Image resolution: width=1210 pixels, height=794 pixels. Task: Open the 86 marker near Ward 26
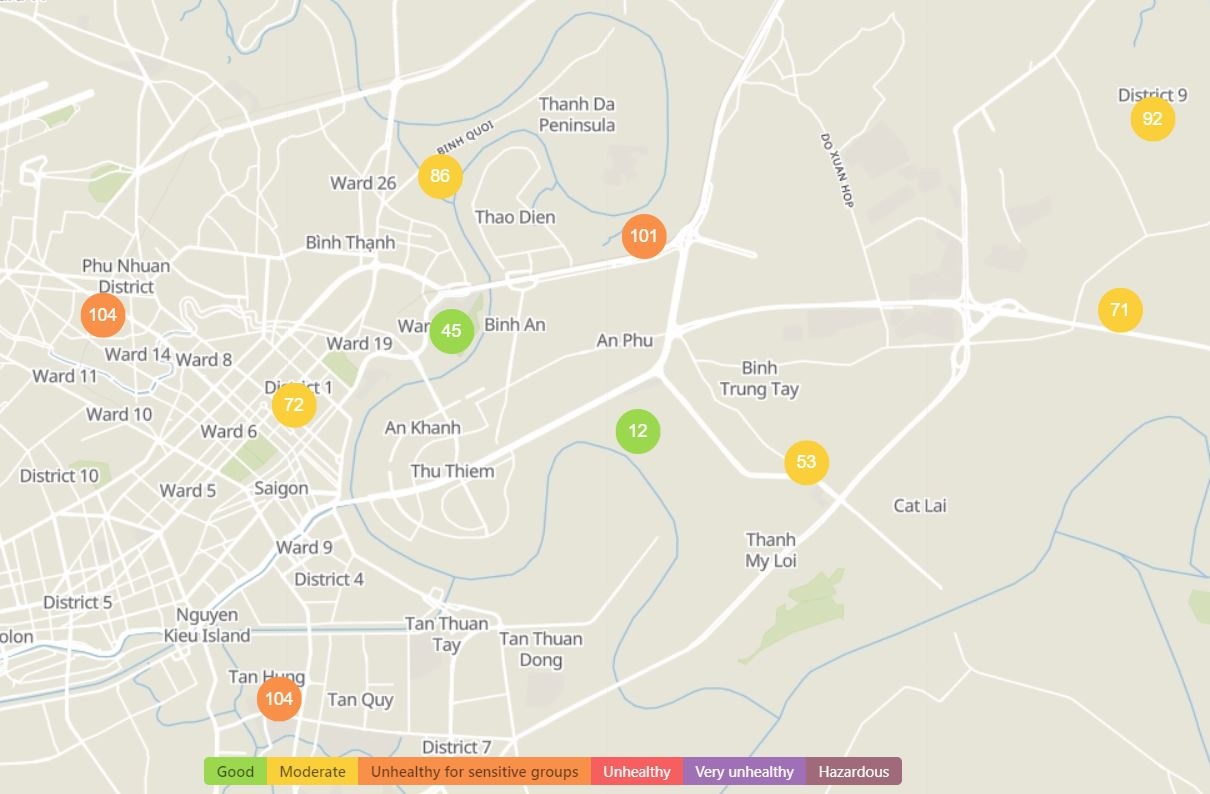[440, 177]
